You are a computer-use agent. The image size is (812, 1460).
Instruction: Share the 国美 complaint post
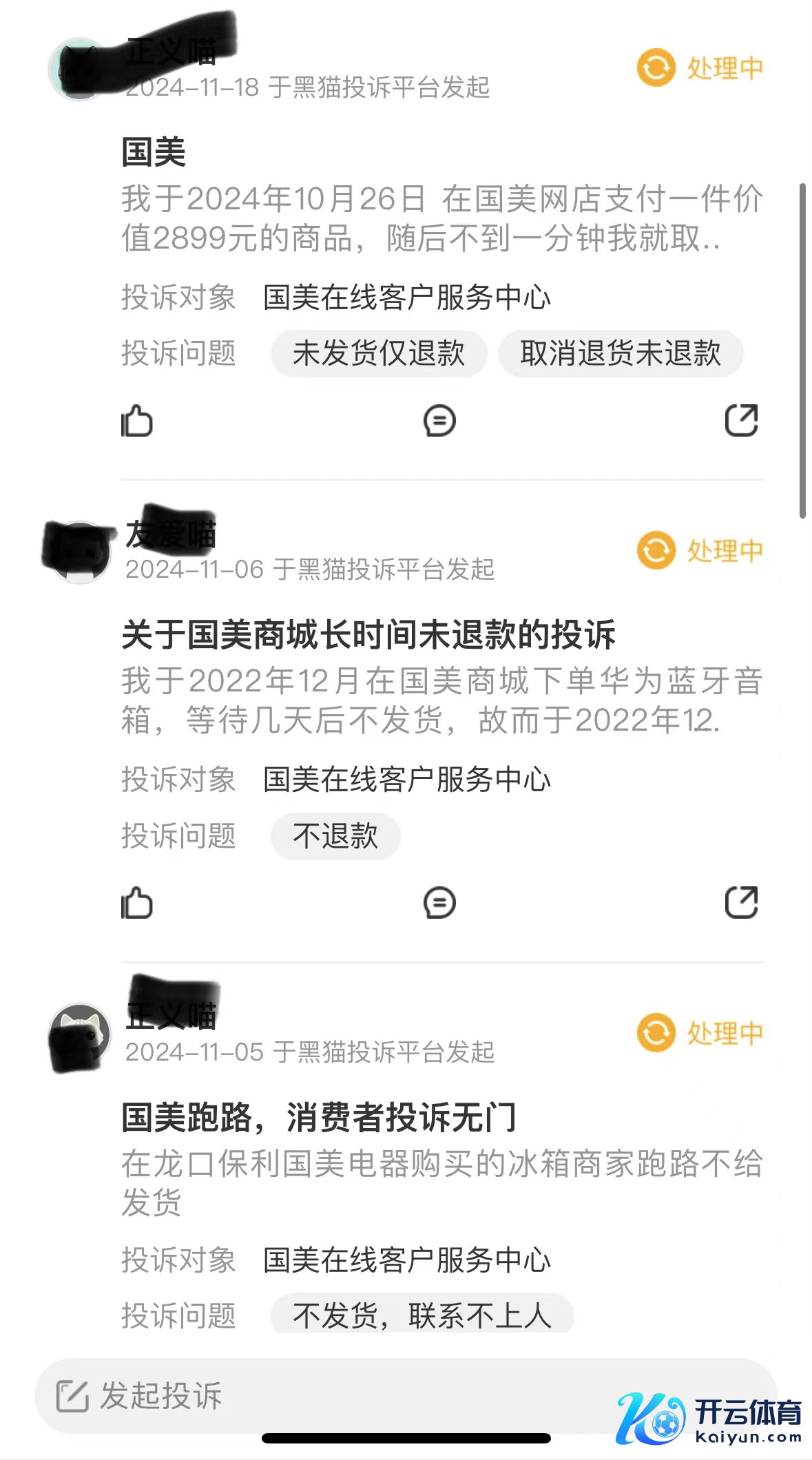tap(741, 421)
